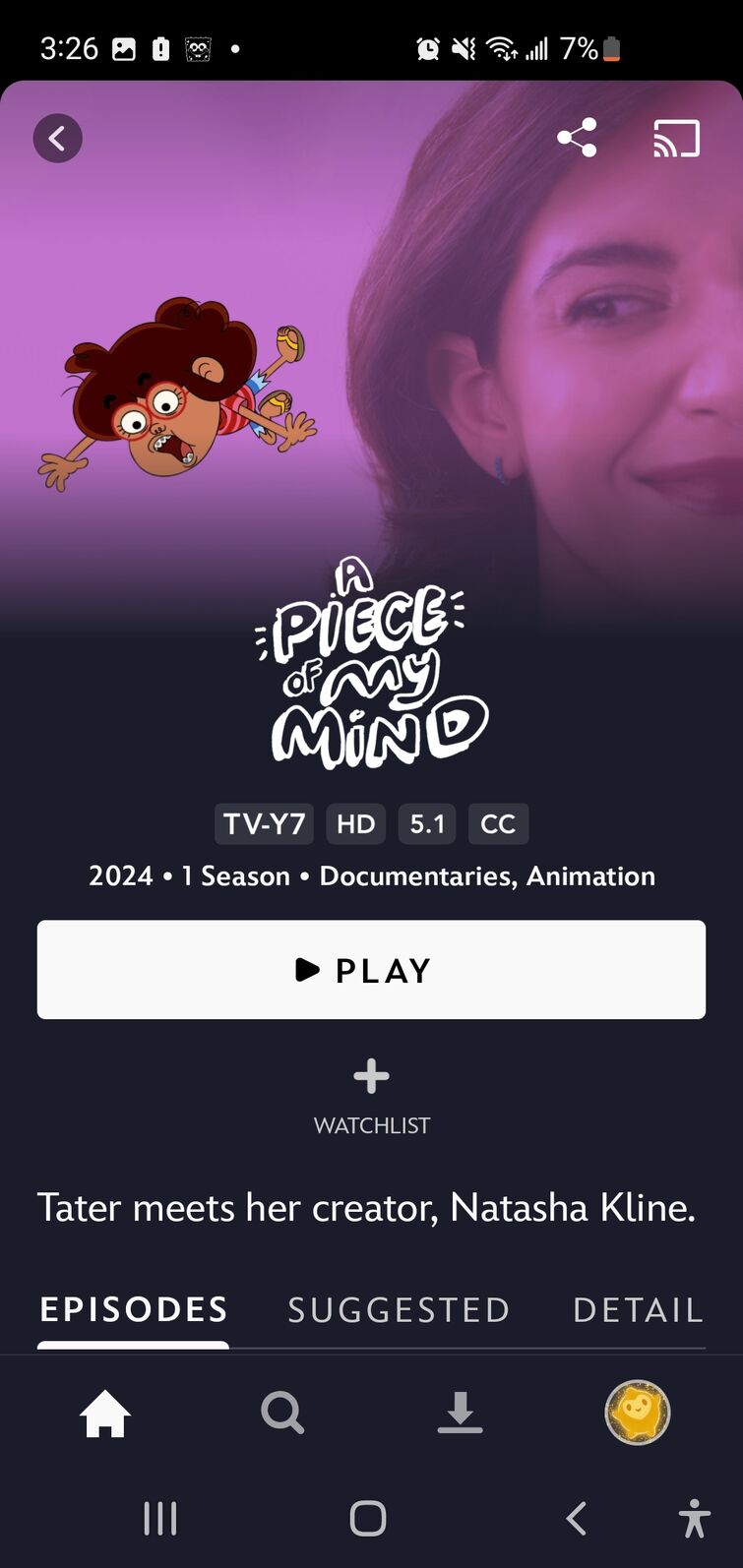Viewport: 743px width, 1568px height.
Task: Switch to the Details tab
Action: click(x=638, y=1310)
